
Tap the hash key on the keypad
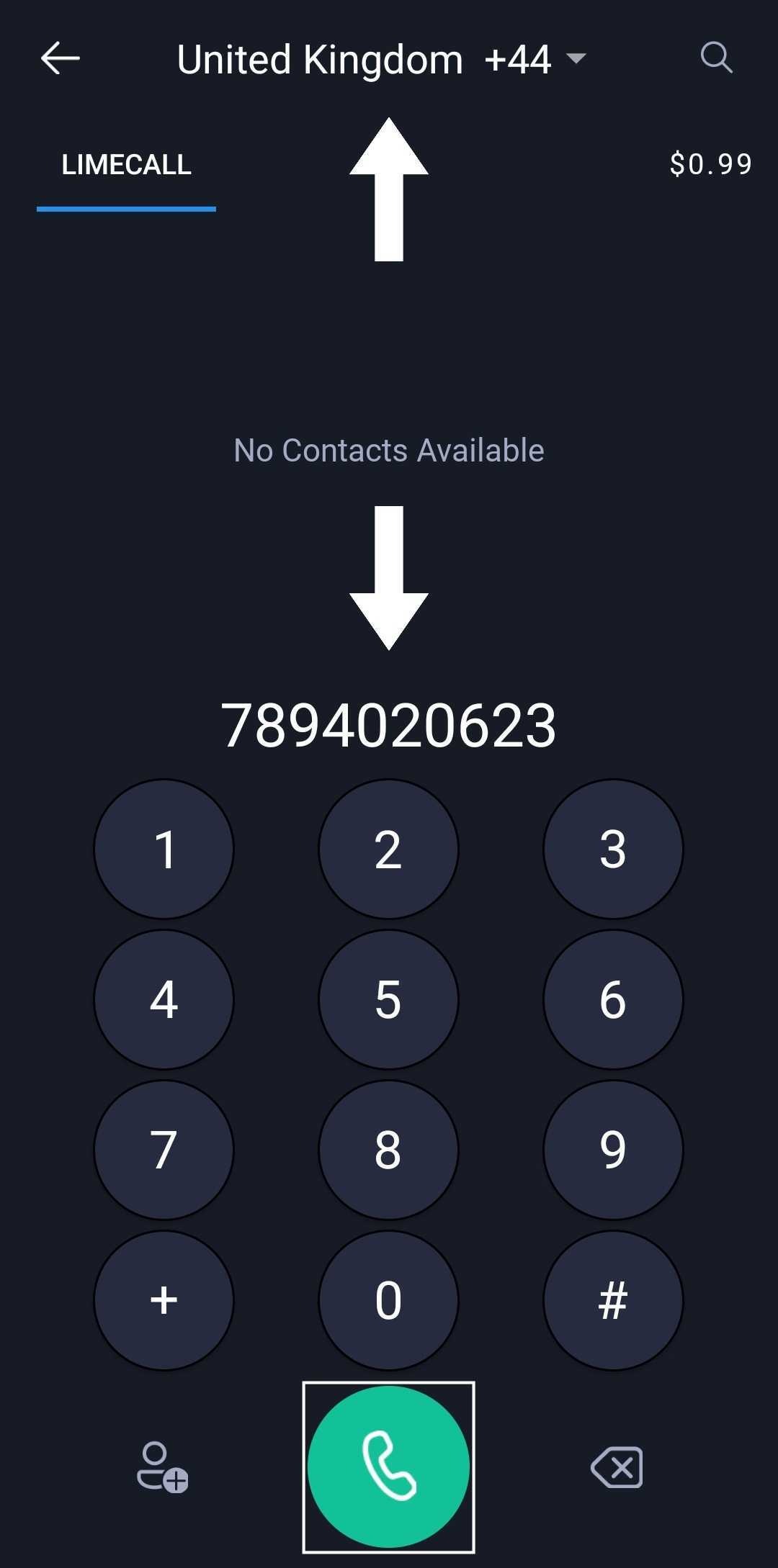coord(613,1300)
